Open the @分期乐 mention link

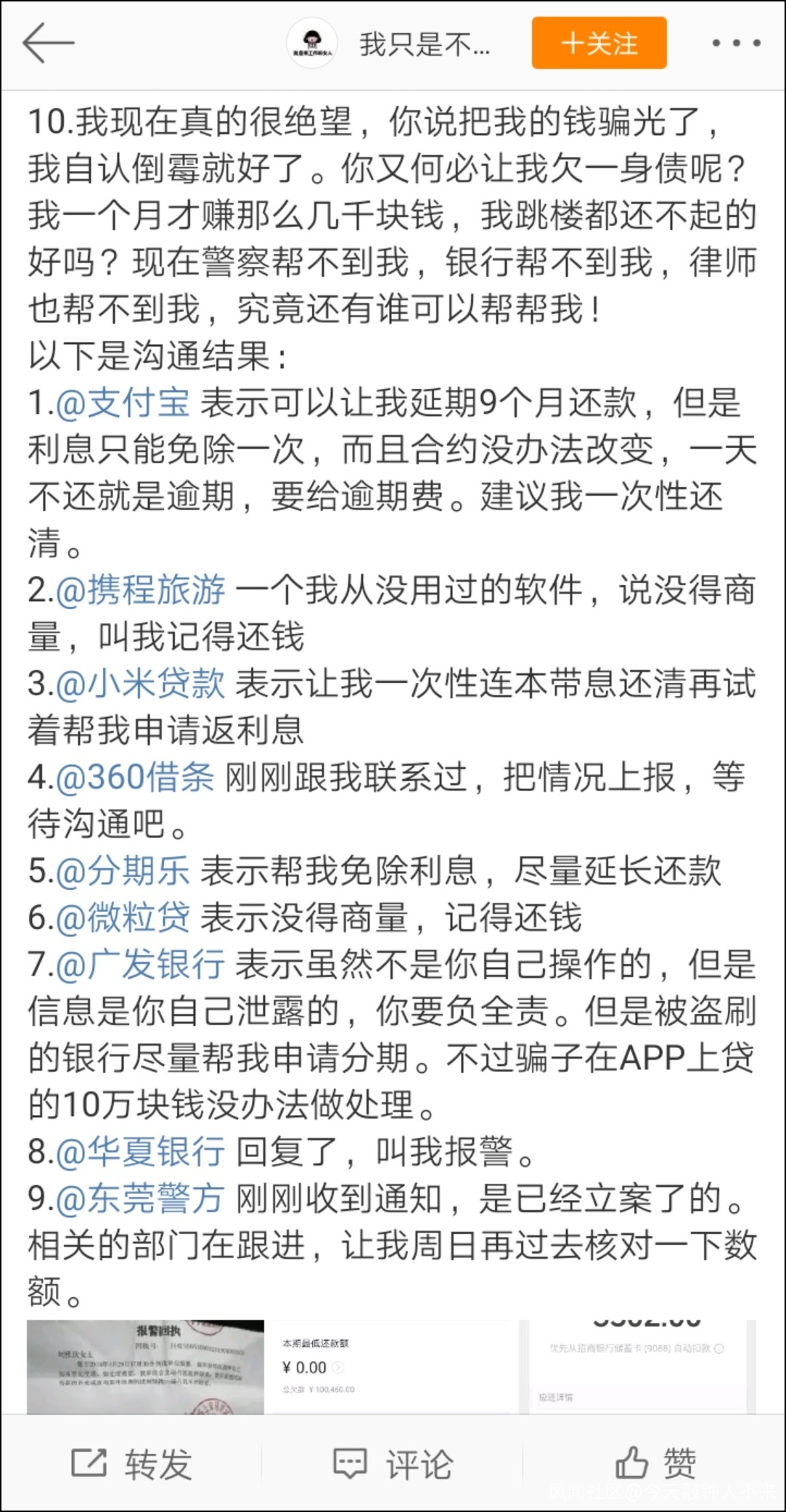point(123,871)
